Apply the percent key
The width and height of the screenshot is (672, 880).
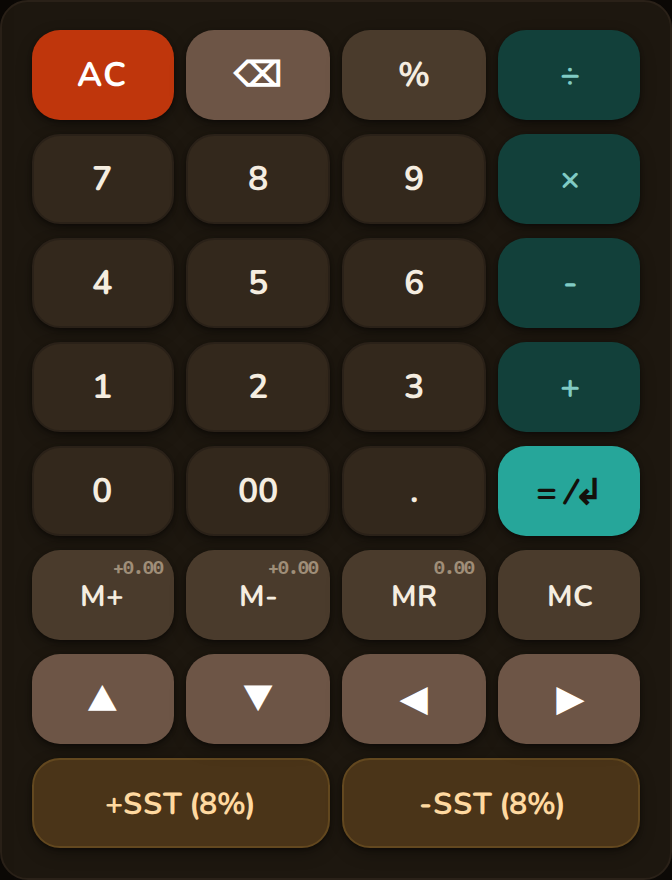point(414,75)
